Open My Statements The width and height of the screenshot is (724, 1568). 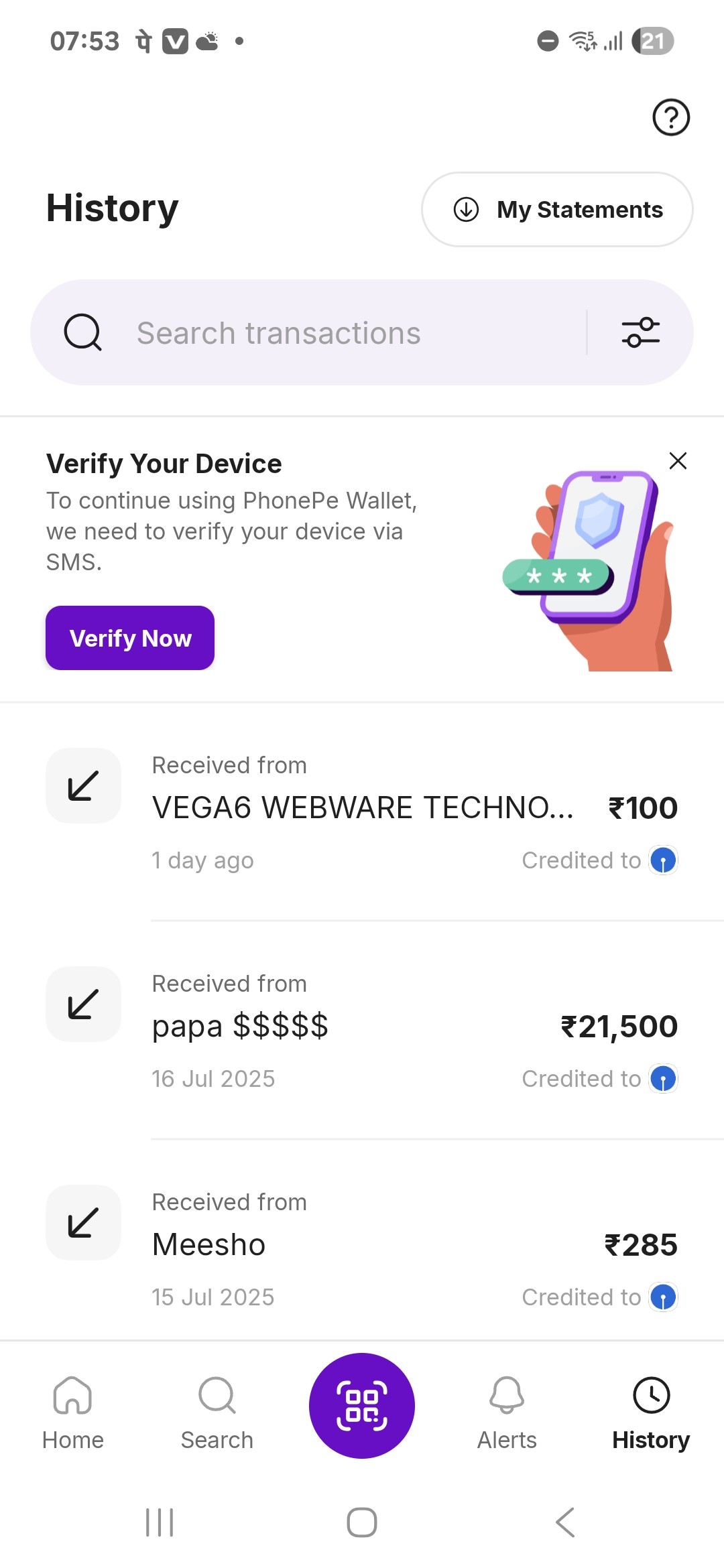557,210
